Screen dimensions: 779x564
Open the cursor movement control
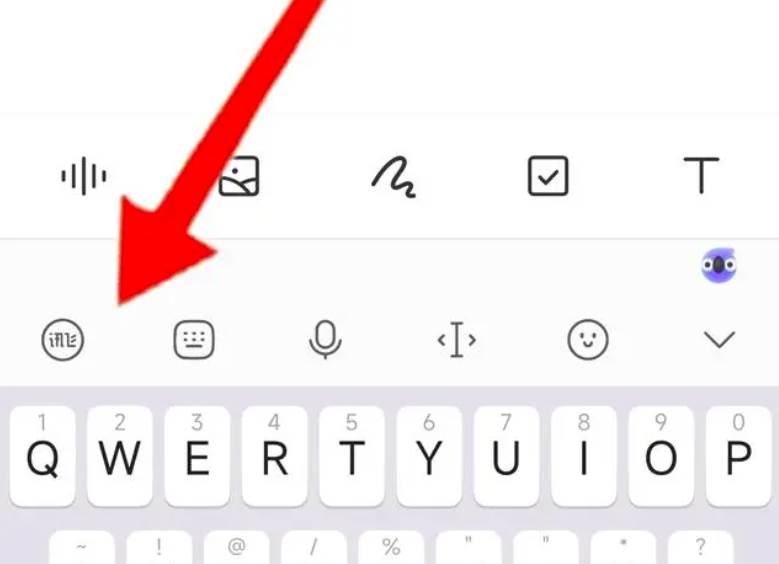pos(456,340)
